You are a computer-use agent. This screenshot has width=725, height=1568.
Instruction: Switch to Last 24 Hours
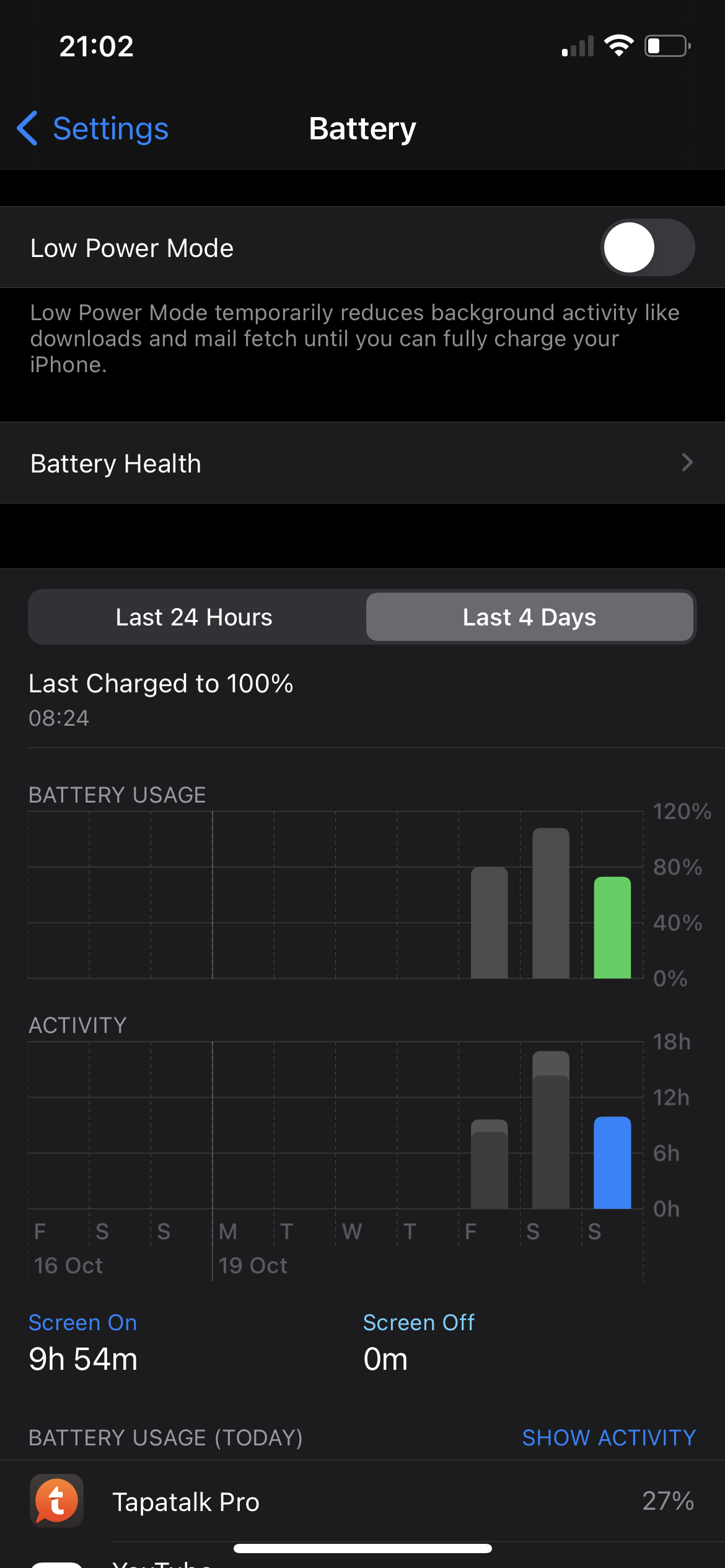point(195,617)
